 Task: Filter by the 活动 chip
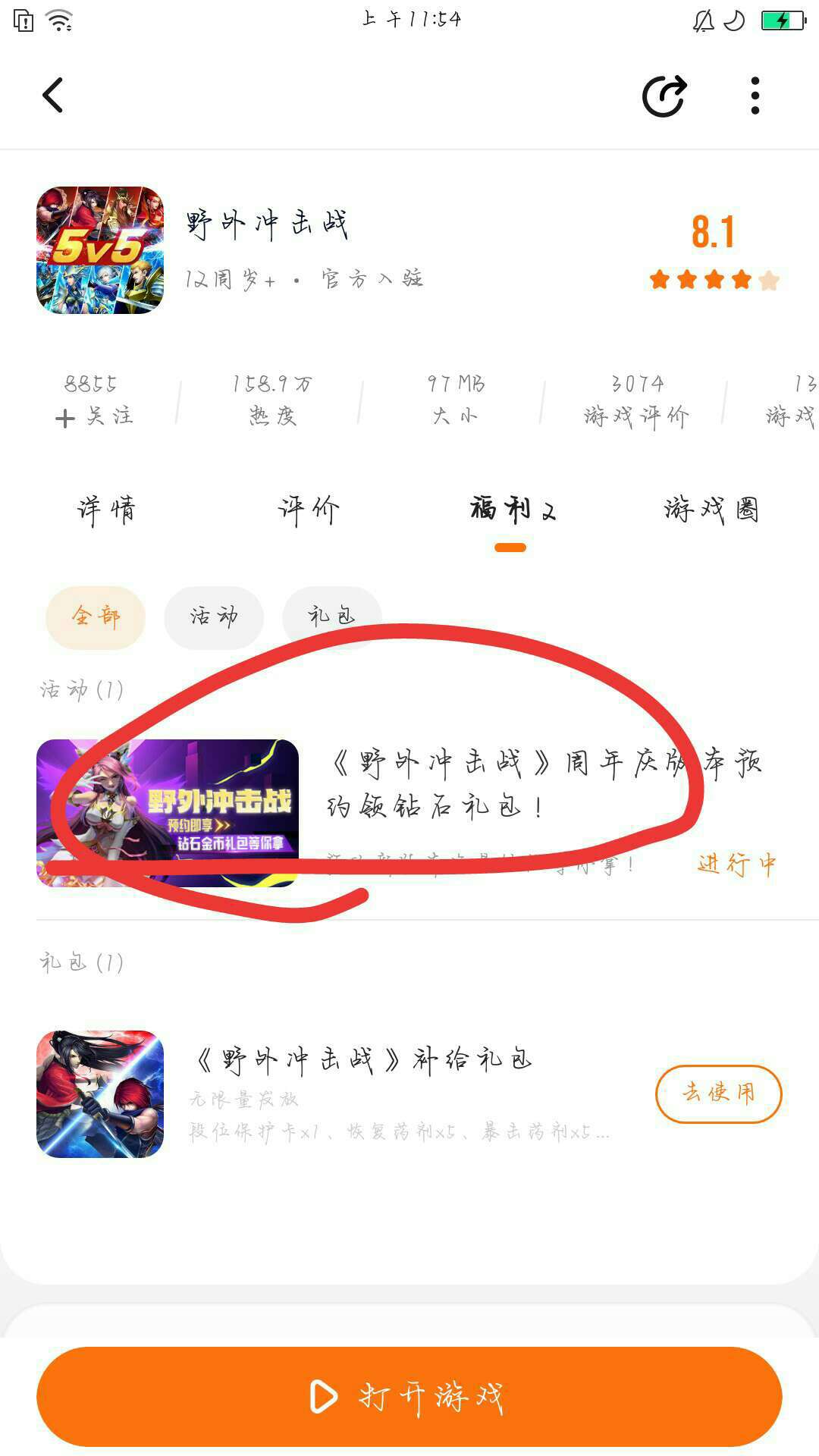pyautogui.click(x=214, y=617)
